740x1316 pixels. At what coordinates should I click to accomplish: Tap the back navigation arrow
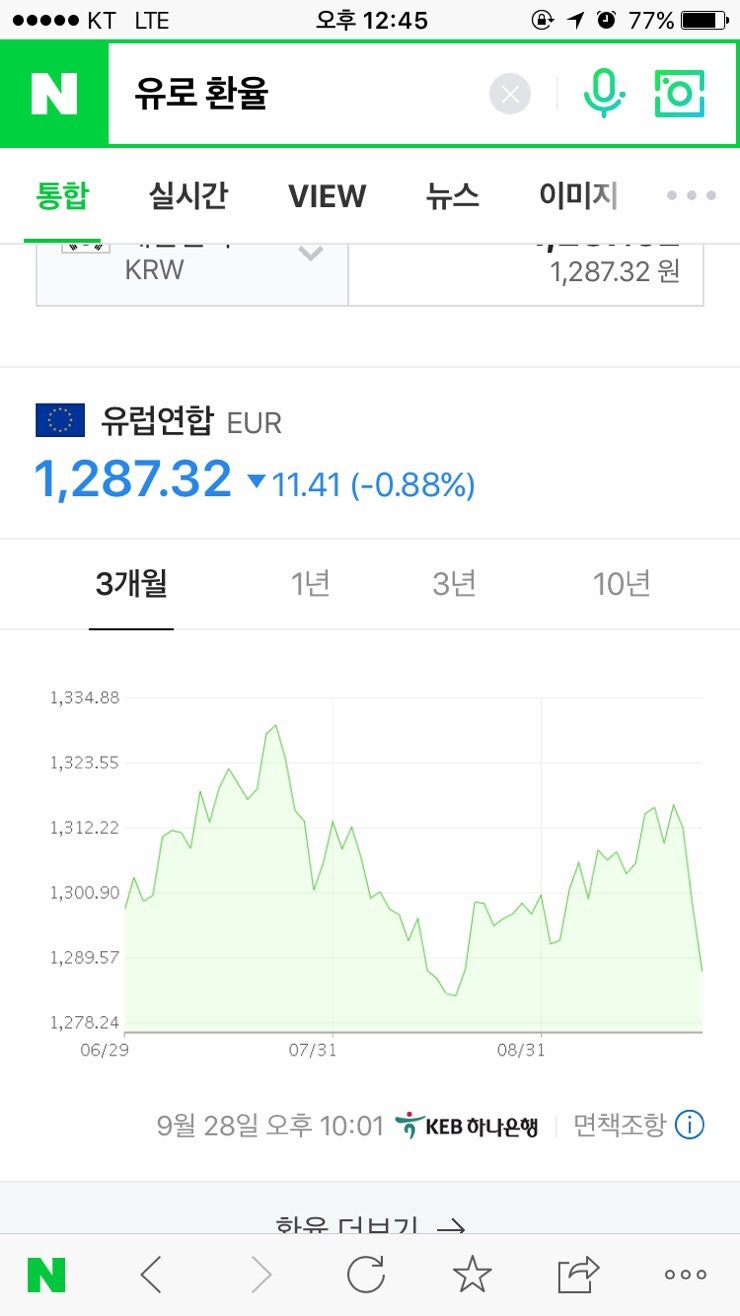pyautogui.click(x=151, y=1274)
